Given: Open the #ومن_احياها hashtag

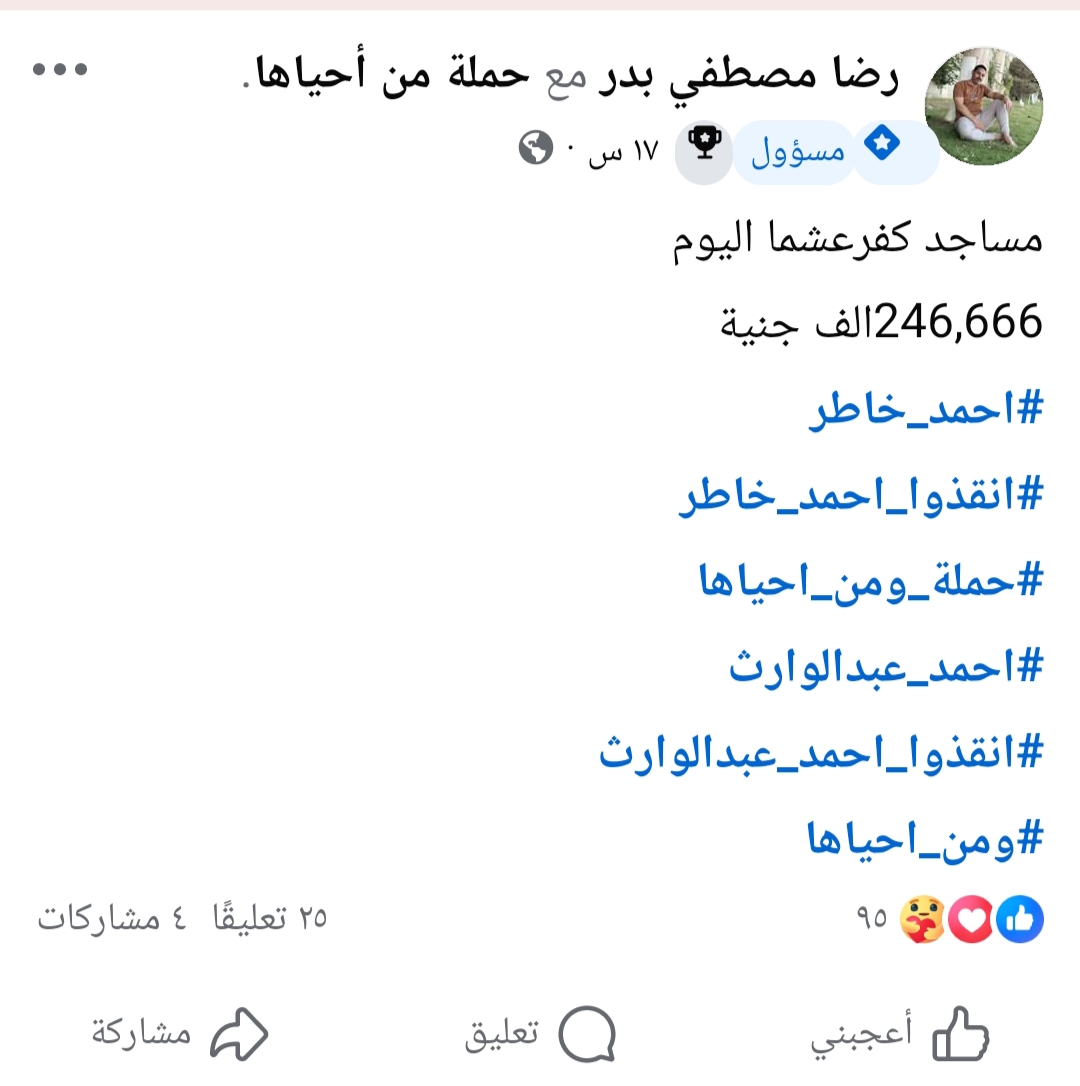Looking at the screenshot, I should 925,838.
